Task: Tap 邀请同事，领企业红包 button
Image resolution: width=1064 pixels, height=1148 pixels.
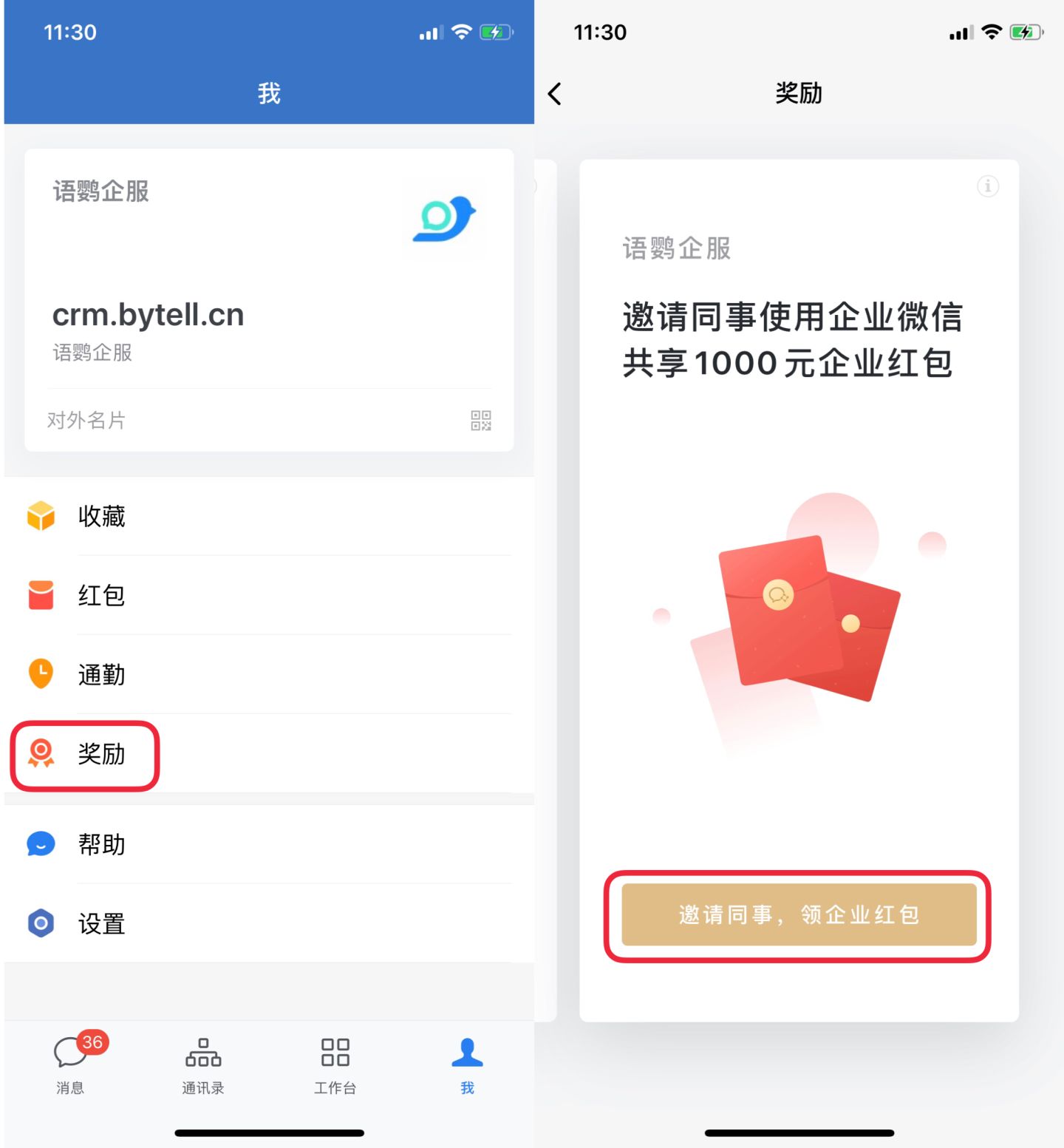Action: [x=798, y=914]
